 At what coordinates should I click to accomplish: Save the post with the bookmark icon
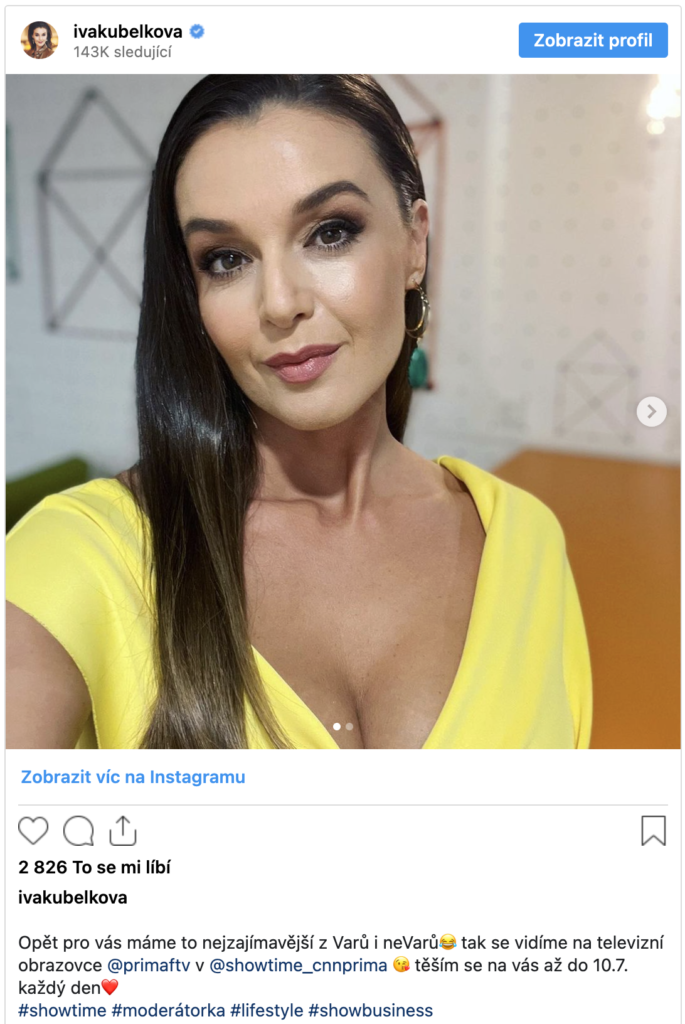[653, 831]
